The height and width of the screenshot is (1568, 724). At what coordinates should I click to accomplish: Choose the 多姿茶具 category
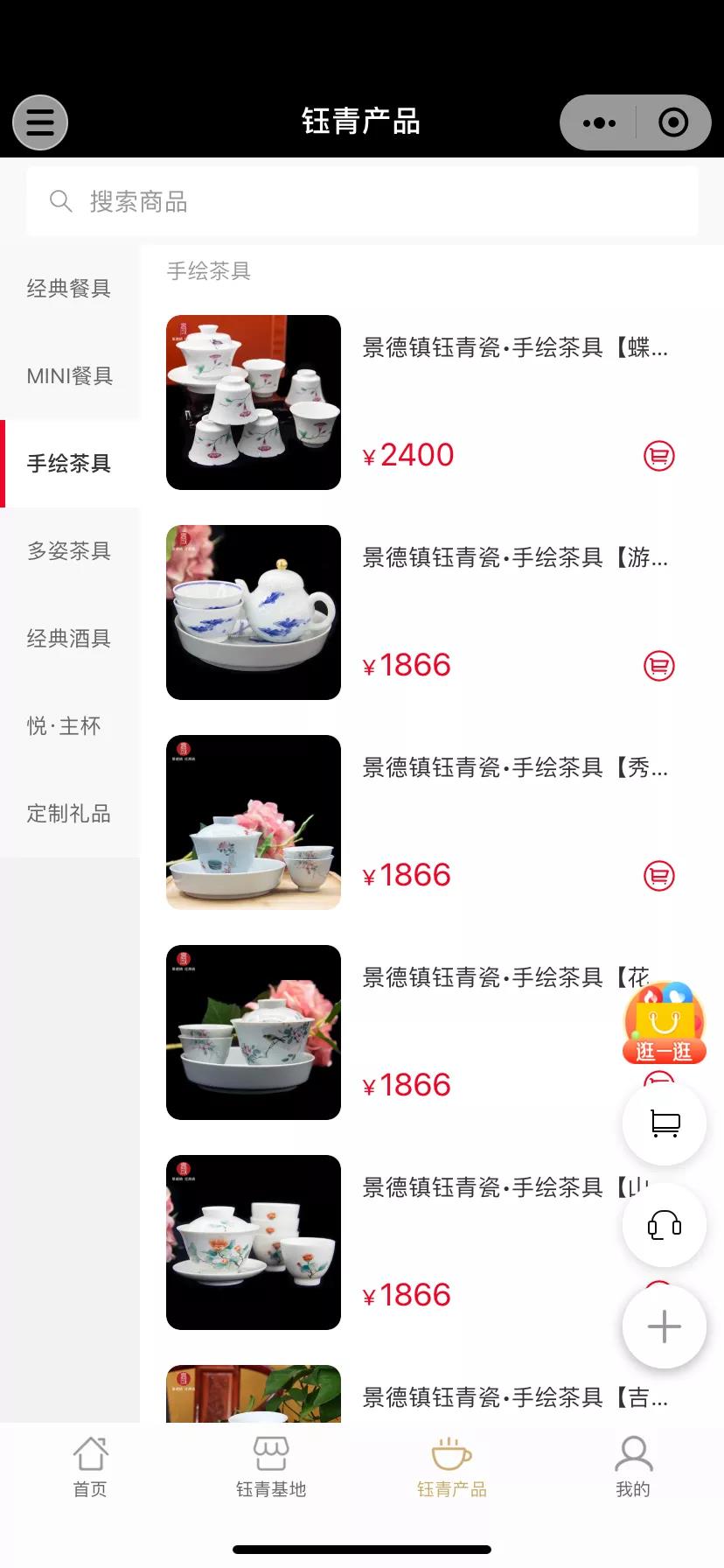(x=69, y=551)
